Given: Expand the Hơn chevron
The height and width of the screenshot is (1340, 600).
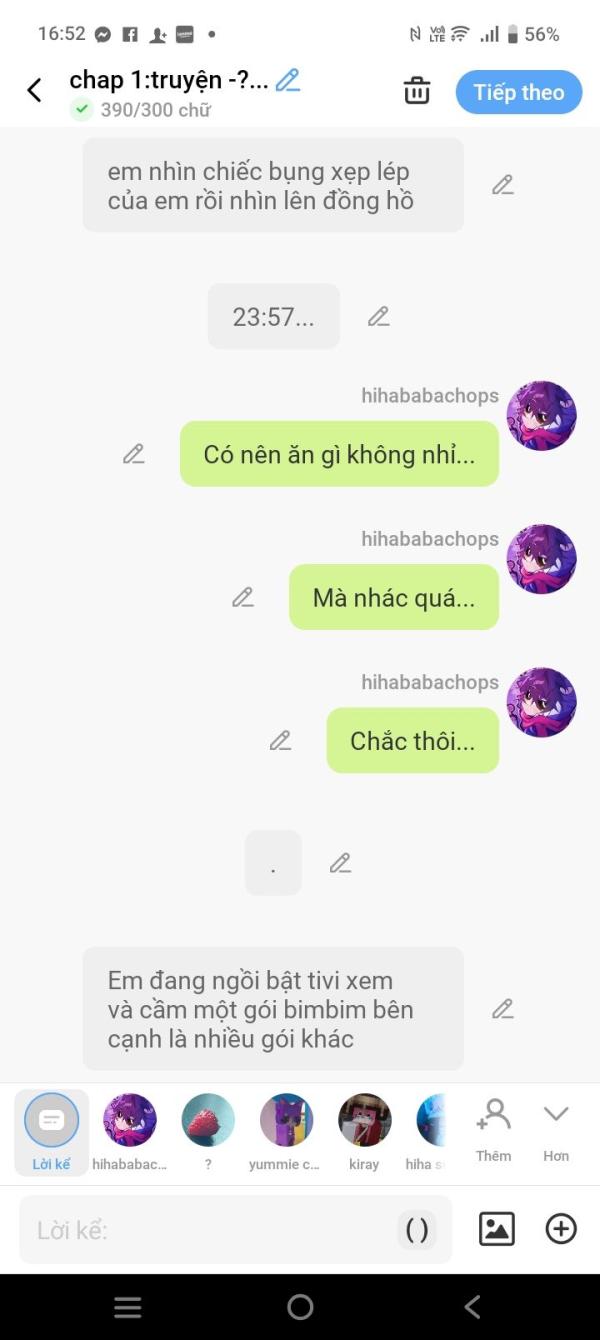Looking at the screenshot, I should [x=556, y=1131].
